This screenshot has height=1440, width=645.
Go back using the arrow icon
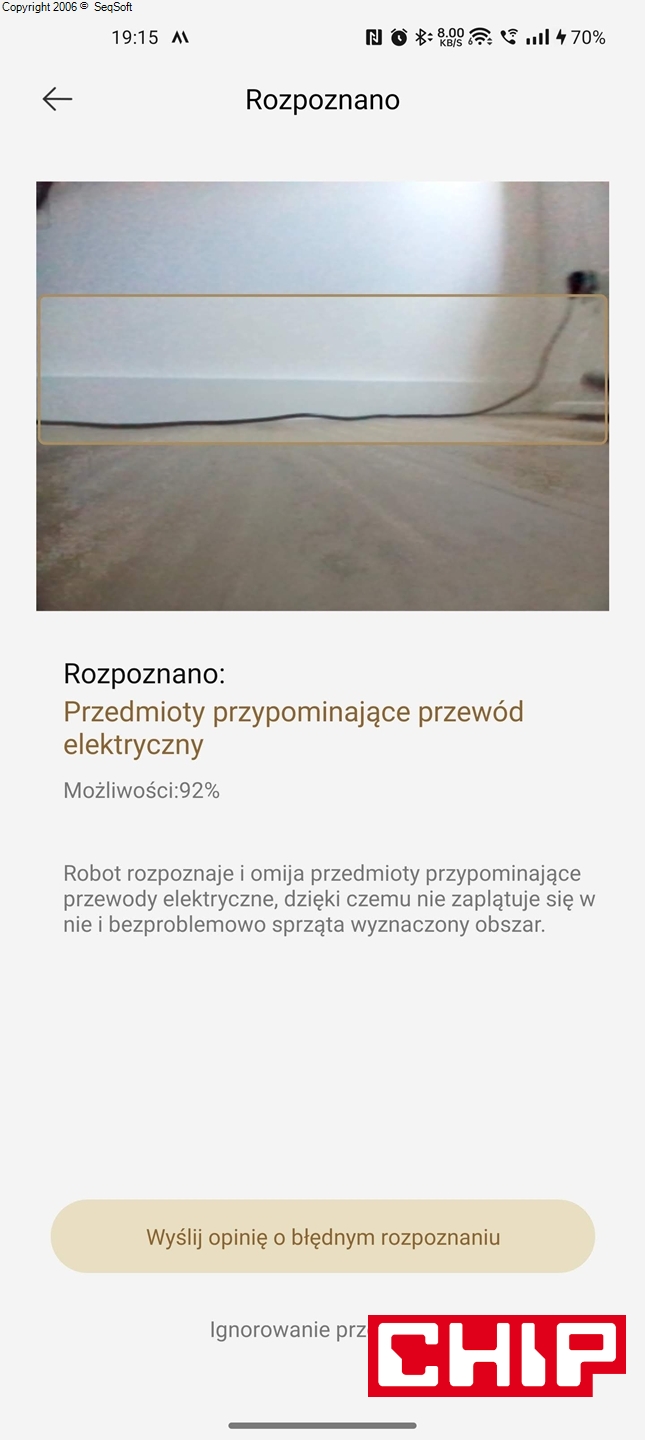point(57,99)
